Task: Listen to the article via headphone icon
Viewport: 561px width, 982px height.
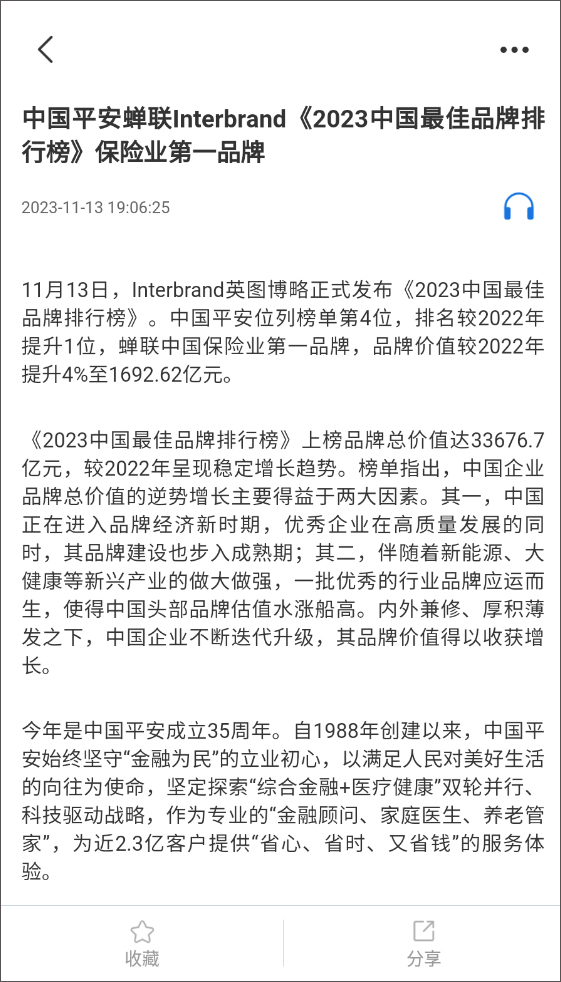Action: (x=518, y=206)
